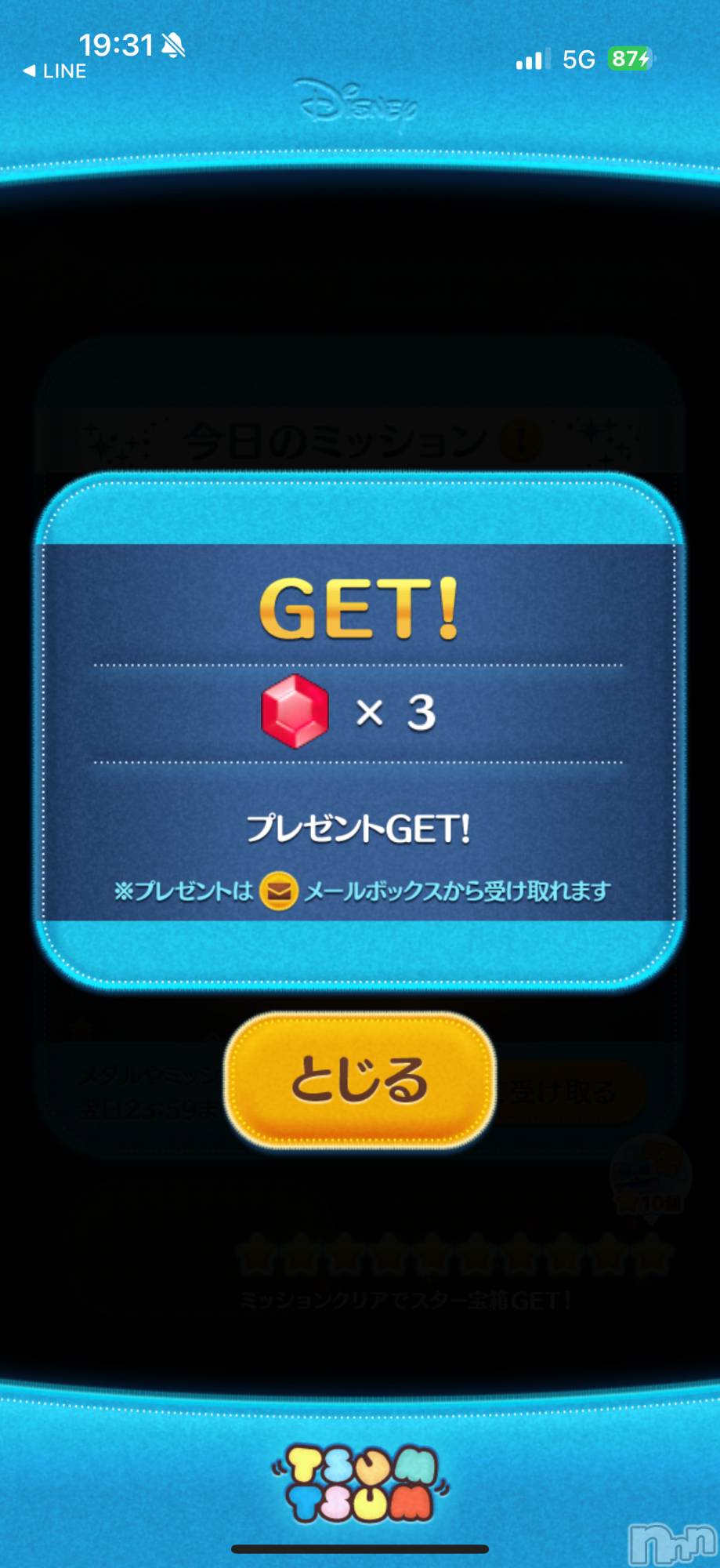Return to the LINE app
Screen dimensions: 720x1568
click(55, 71)
